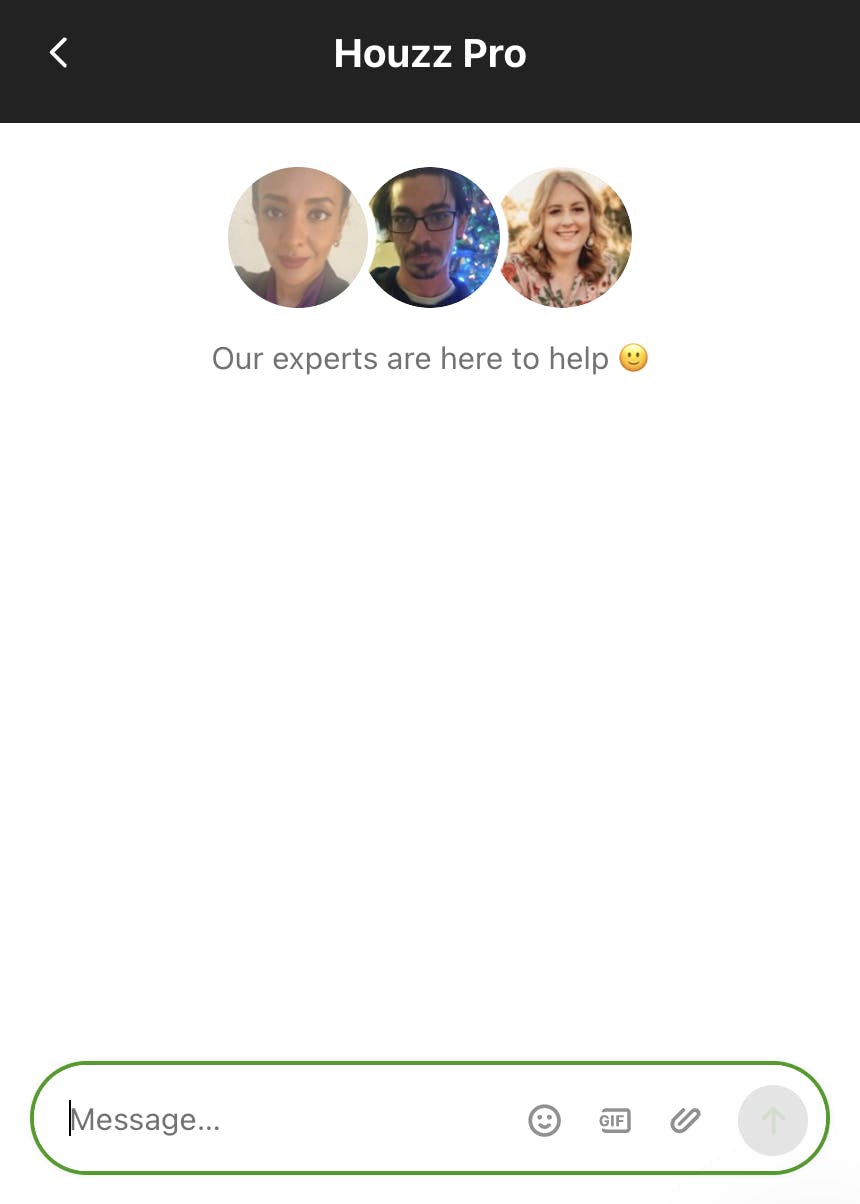Go back from Houzz Pro chat

(x=59, y=53)
